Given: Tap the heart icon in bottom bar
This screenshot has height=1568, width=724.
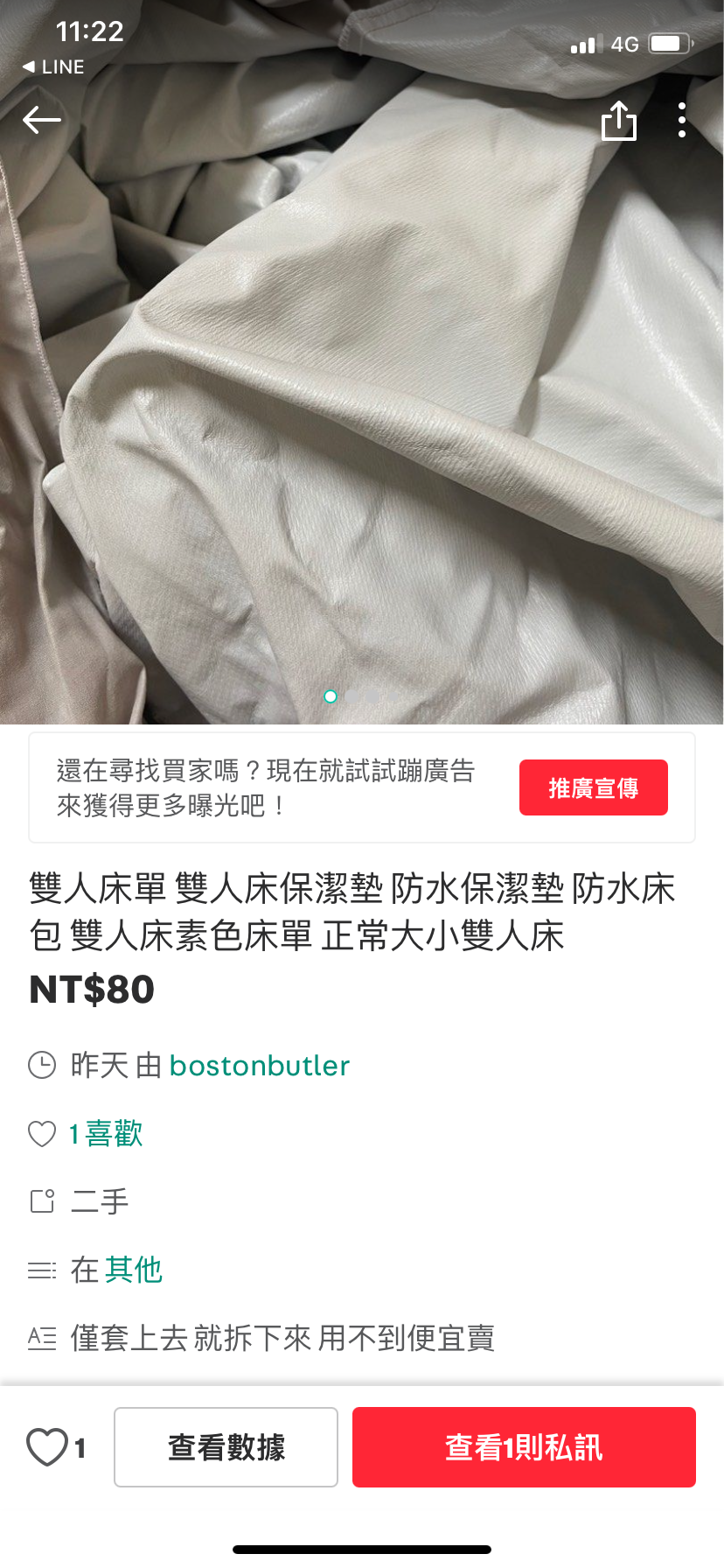Looking at the screenshot, I should pyautogui.click(x=47, y=1447).
